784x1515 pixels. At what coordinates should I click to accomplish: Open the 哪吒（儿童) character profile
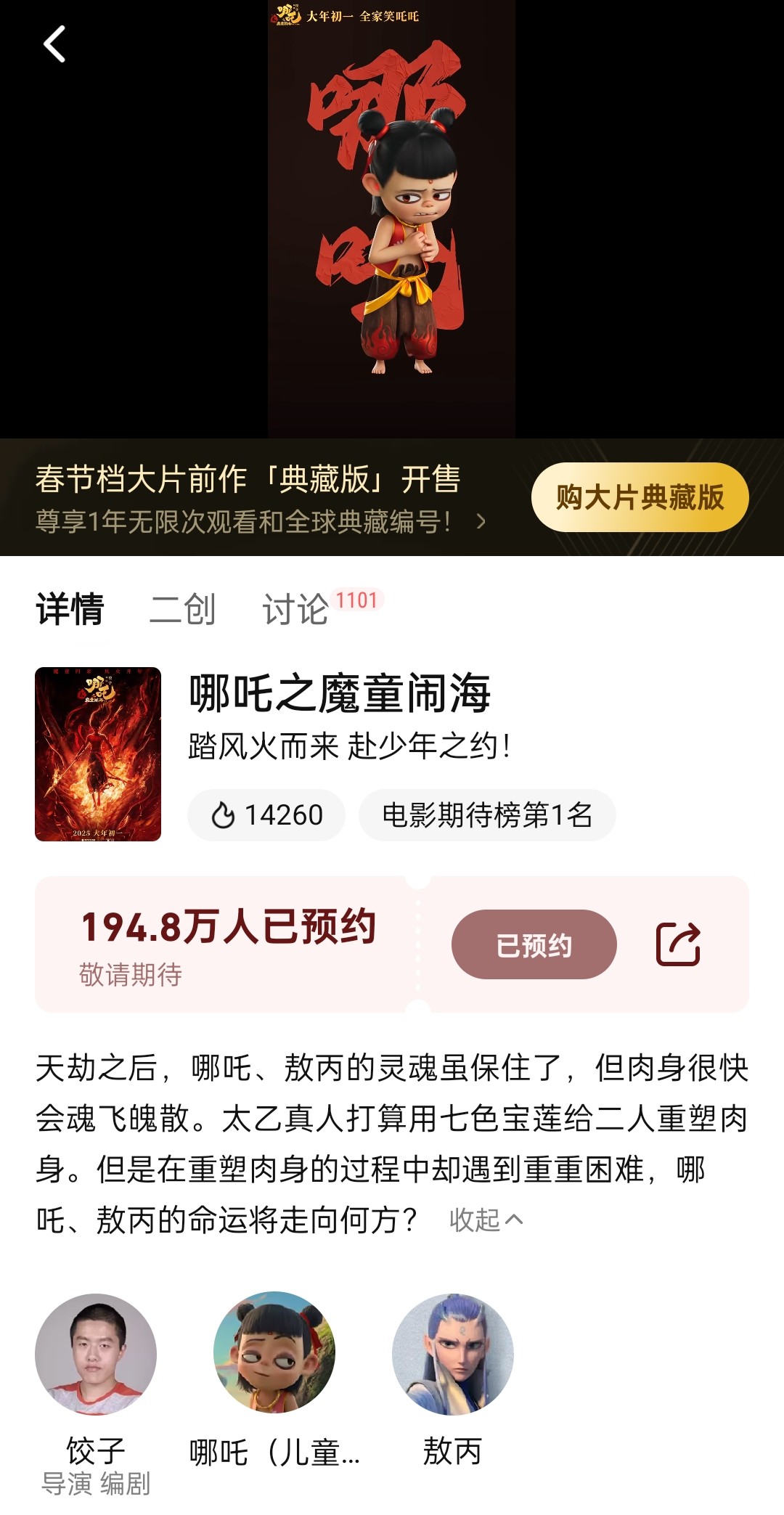tap(274, 1355)
